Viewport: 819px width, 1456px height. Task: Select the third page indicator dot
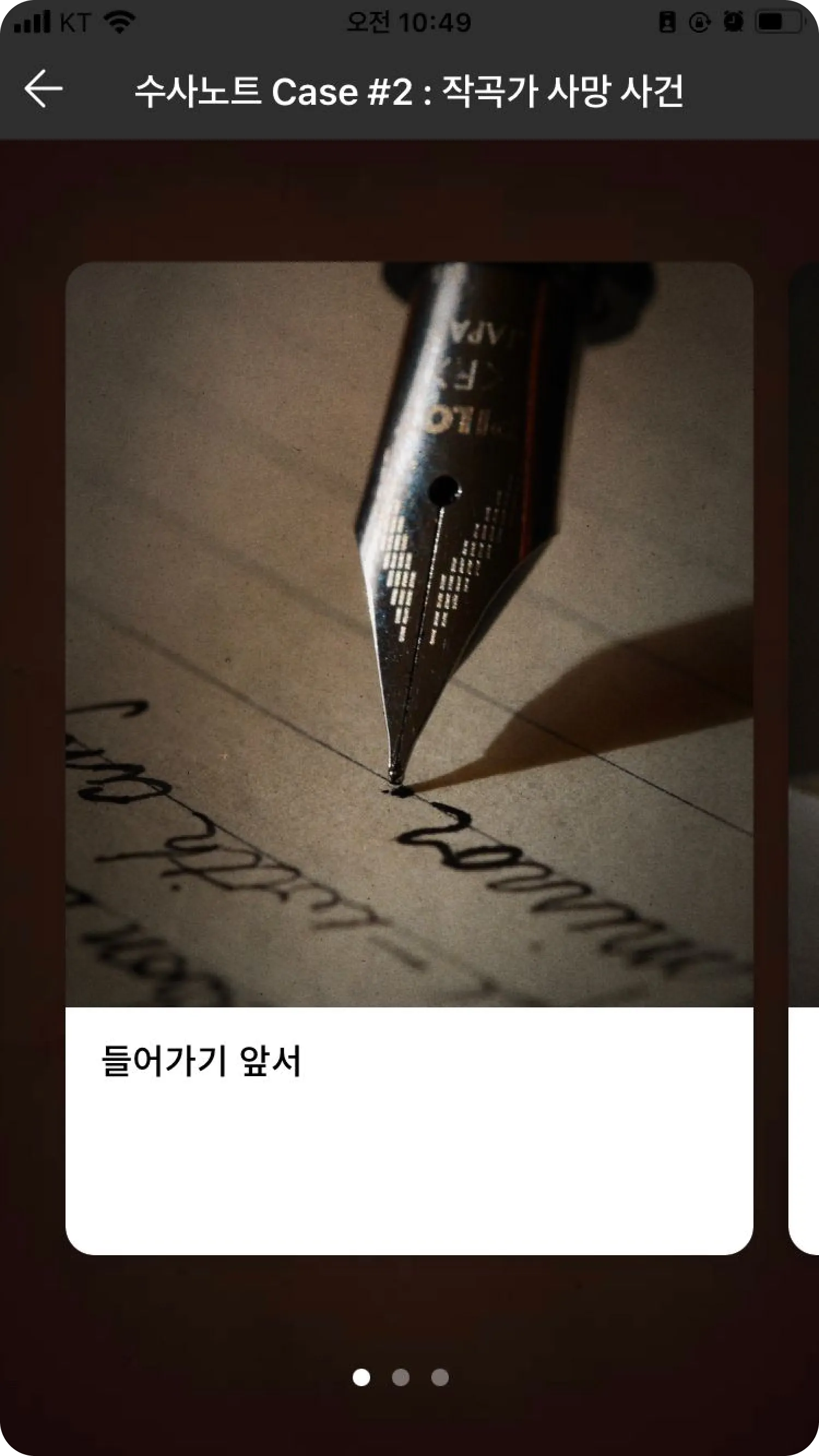440,1377
